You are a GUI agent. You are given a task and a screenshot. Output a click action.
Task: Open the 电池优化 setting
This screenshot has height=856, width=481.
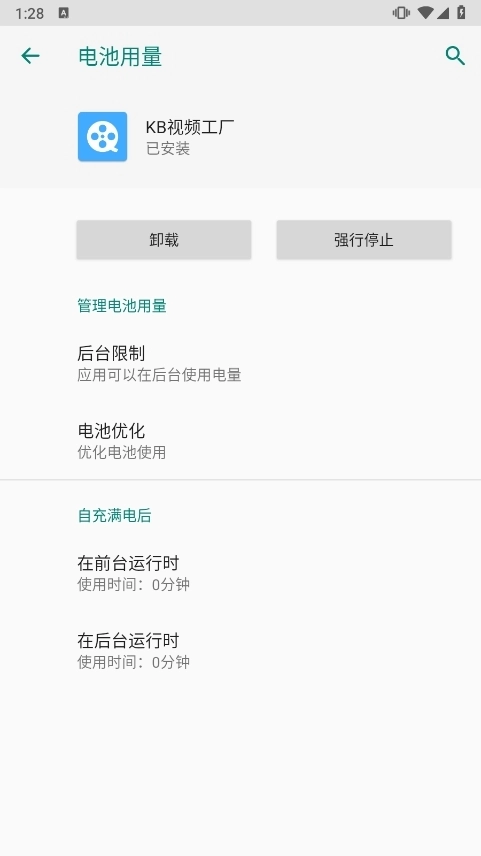click(x=240, y=441)
